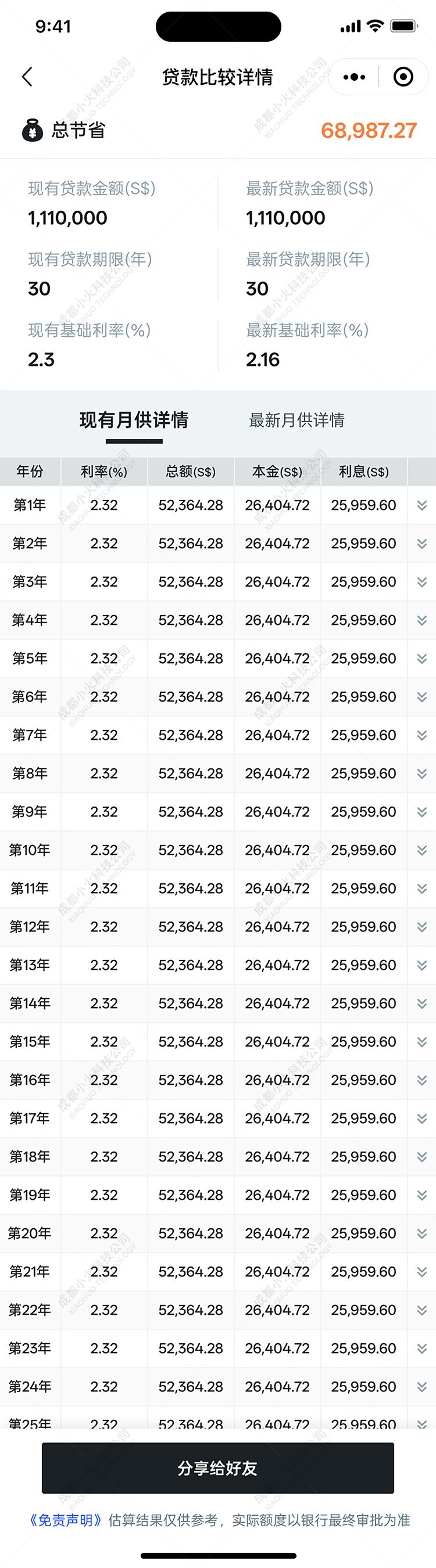Close the mini program via the circle button

click(403, 77)
